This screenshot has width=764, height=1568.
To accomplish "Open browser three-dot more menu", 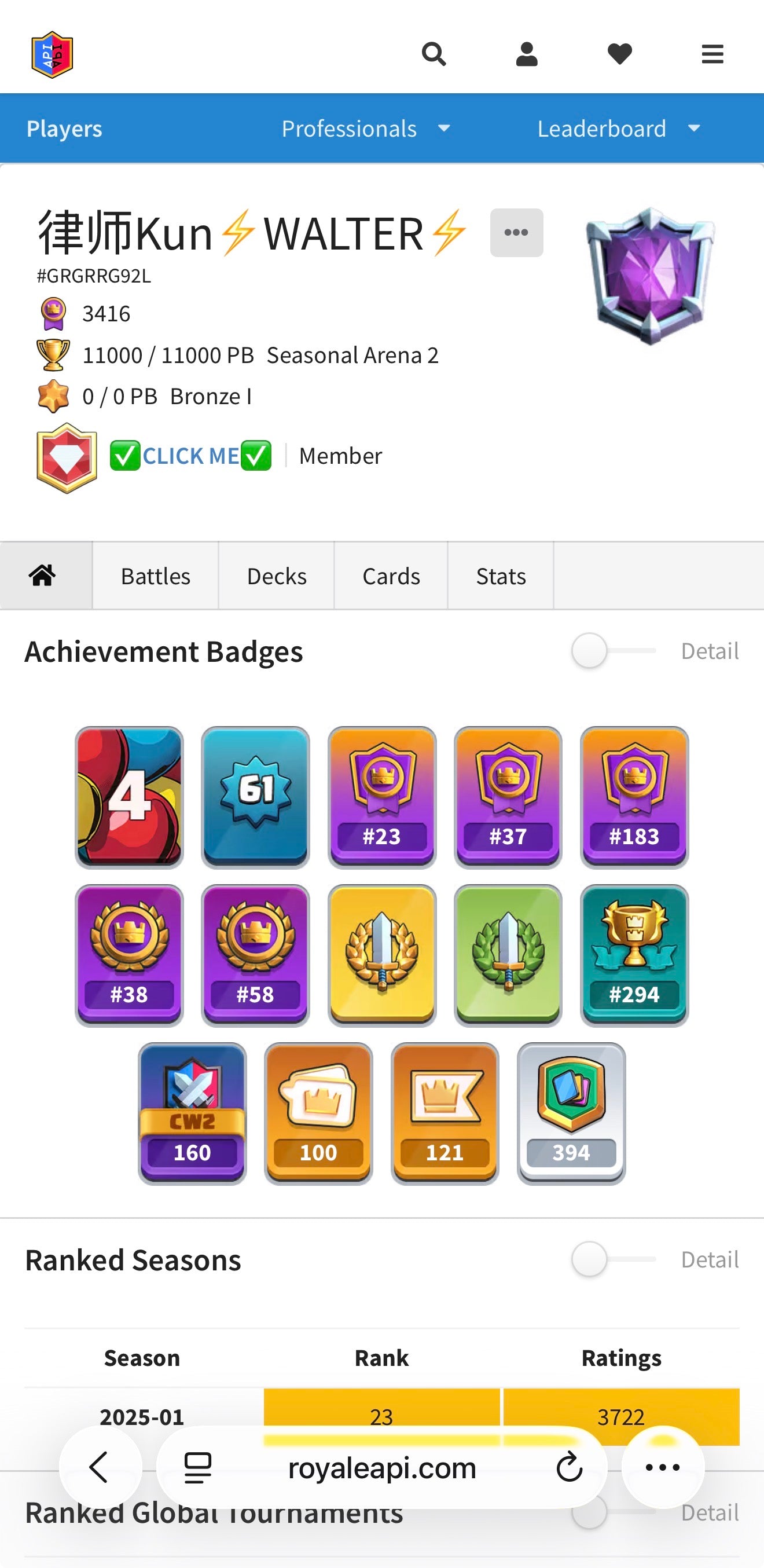I will (662, 1468).
